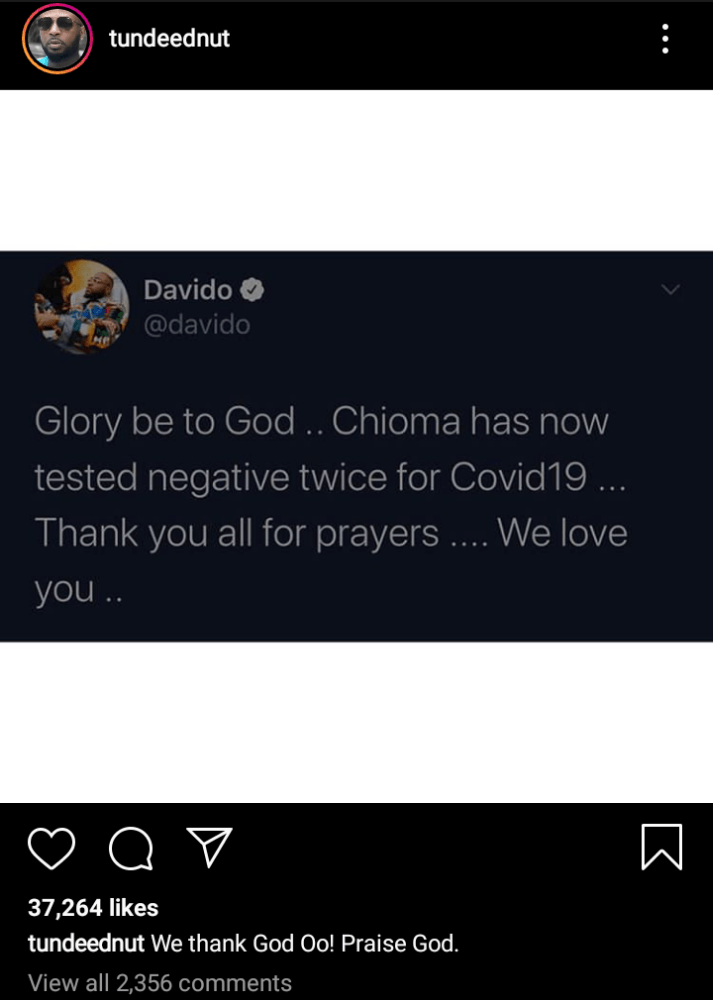Open the post overflow menu
Screen dimensions: 713x1000
coord(665,40)
